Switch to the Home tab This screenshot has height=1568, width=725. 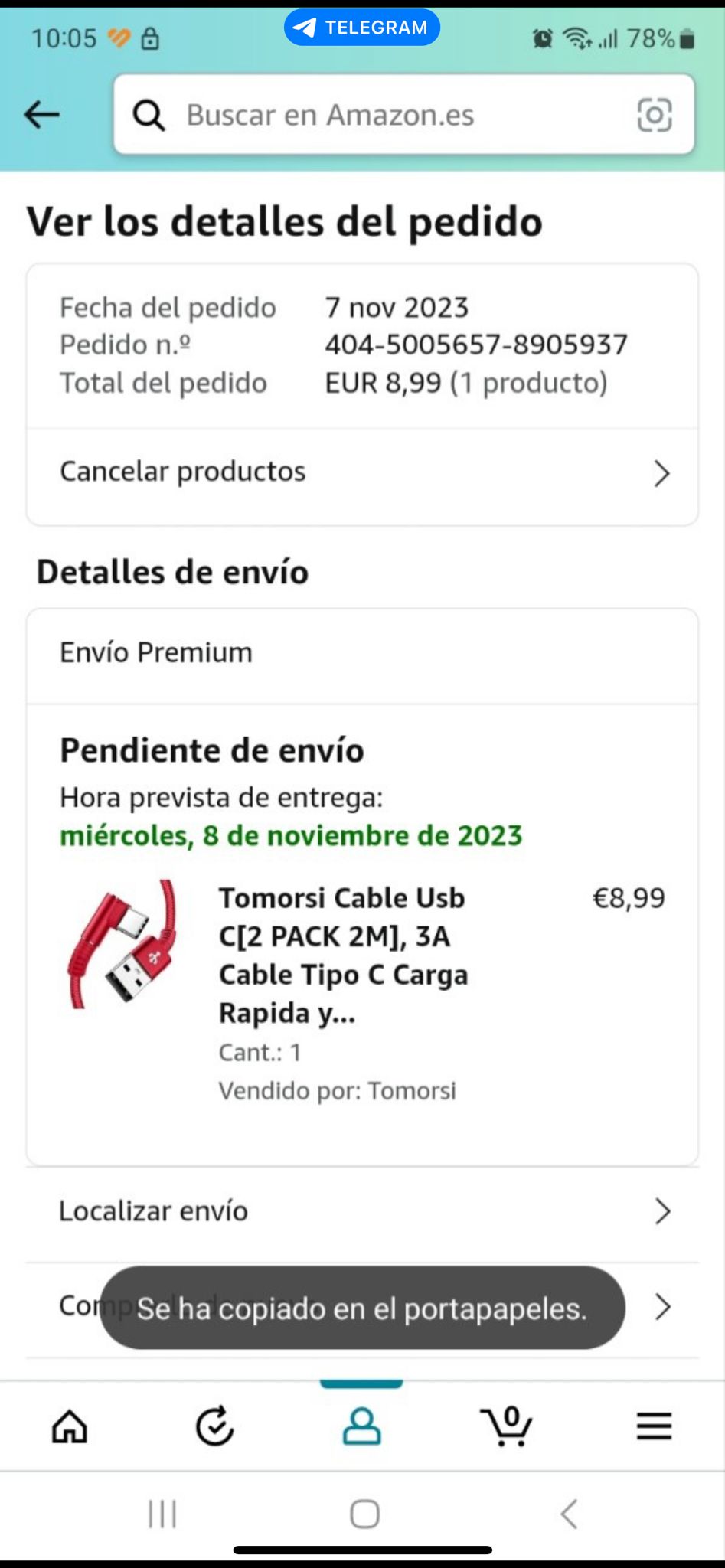tap(70, 1426)
